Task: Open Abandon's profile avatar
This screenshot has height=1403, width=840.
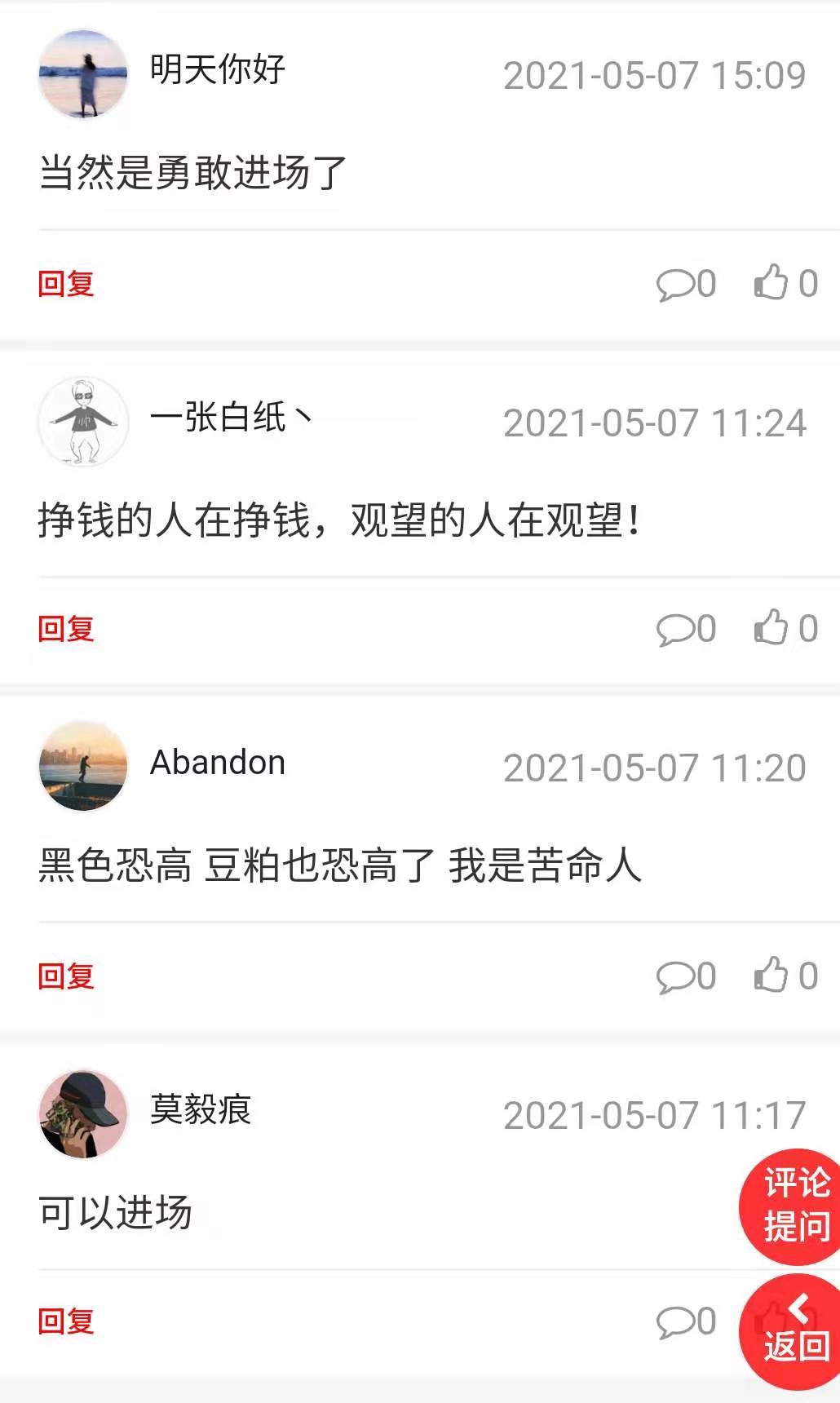Action: tap(83, 766)
